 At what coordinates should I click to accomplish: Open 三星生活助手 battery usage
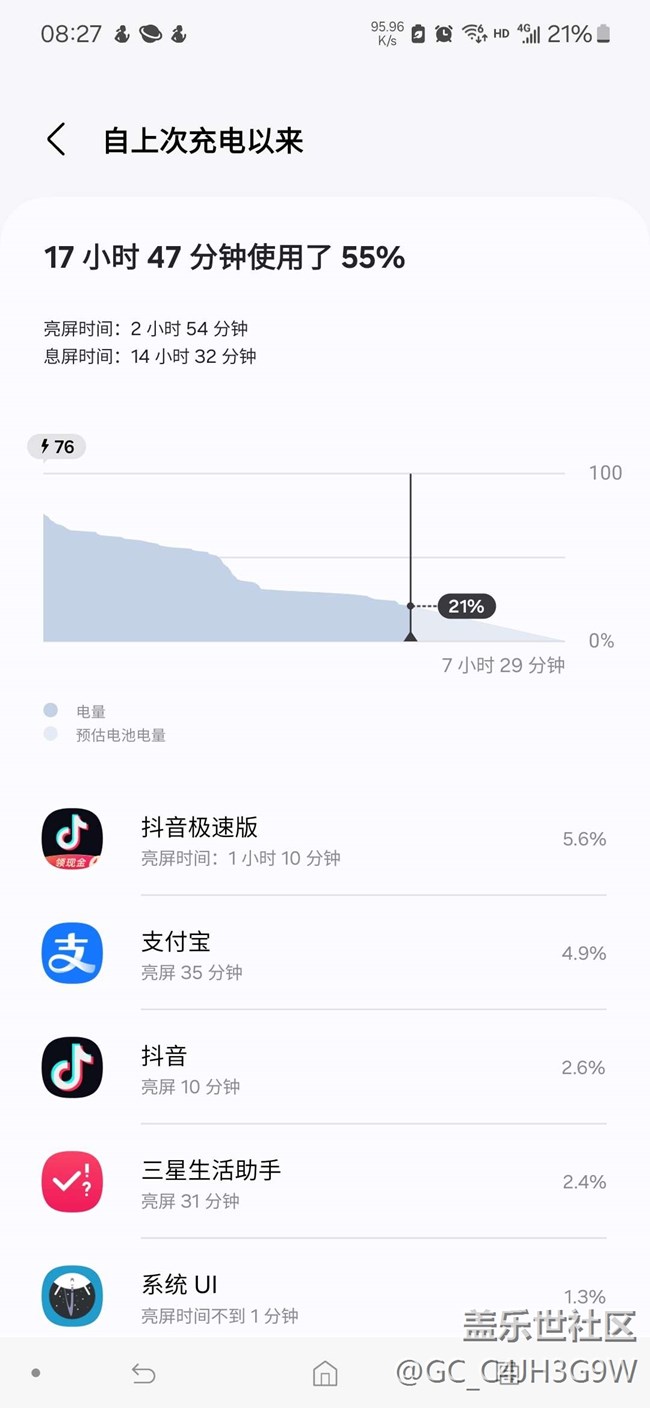tap(324, 1181)
